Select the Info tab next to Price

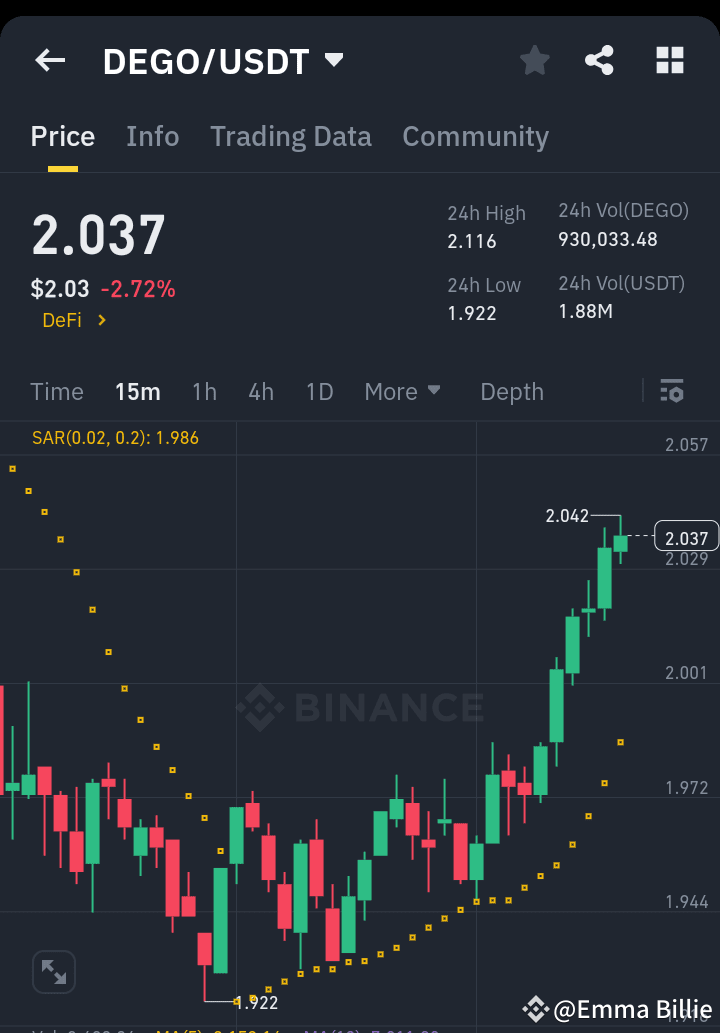tap(152, 136)
